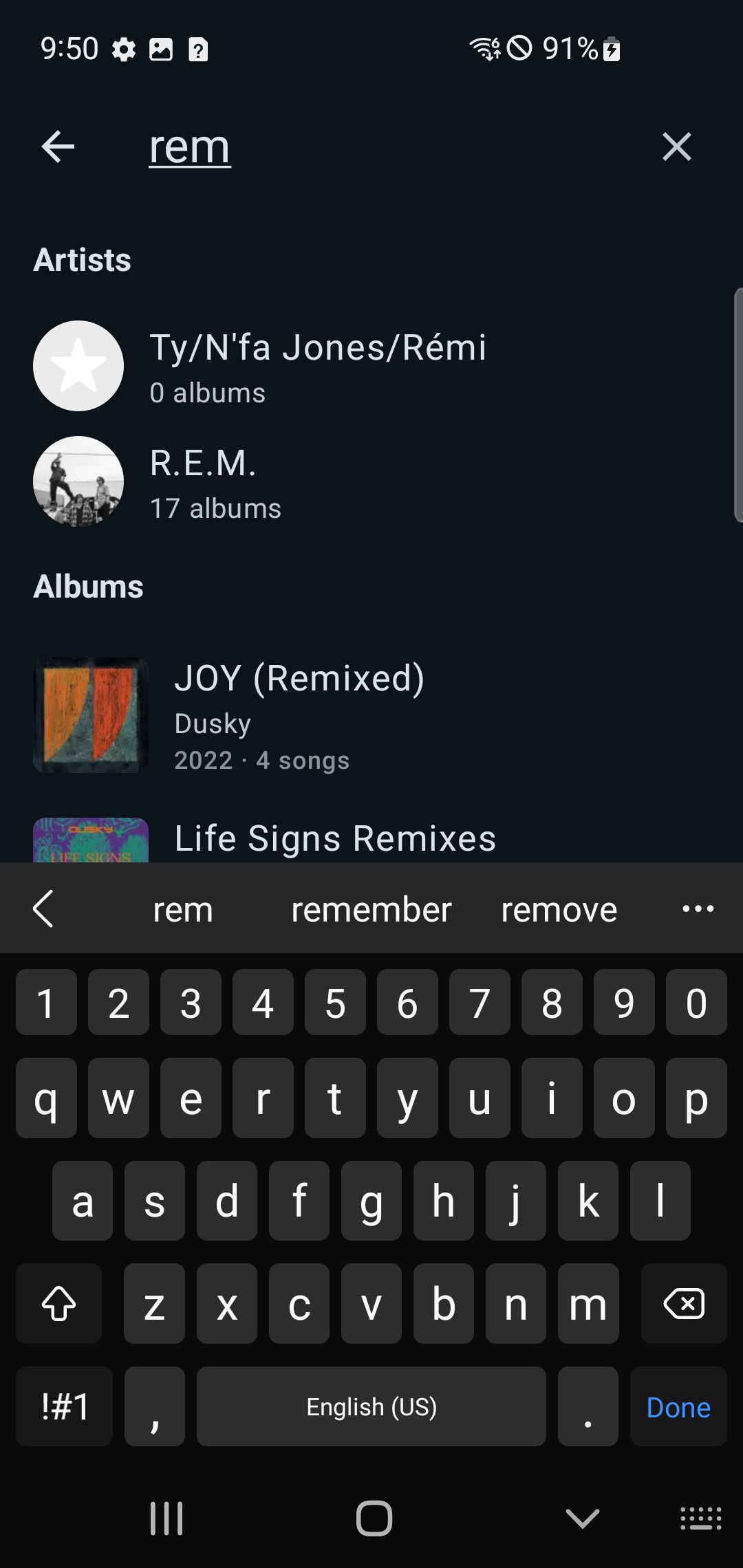This screenshot has height=1568, width=743.
Task: Clear the search query using the X icon
Action: pyautogui.click(x=676, y=146)
